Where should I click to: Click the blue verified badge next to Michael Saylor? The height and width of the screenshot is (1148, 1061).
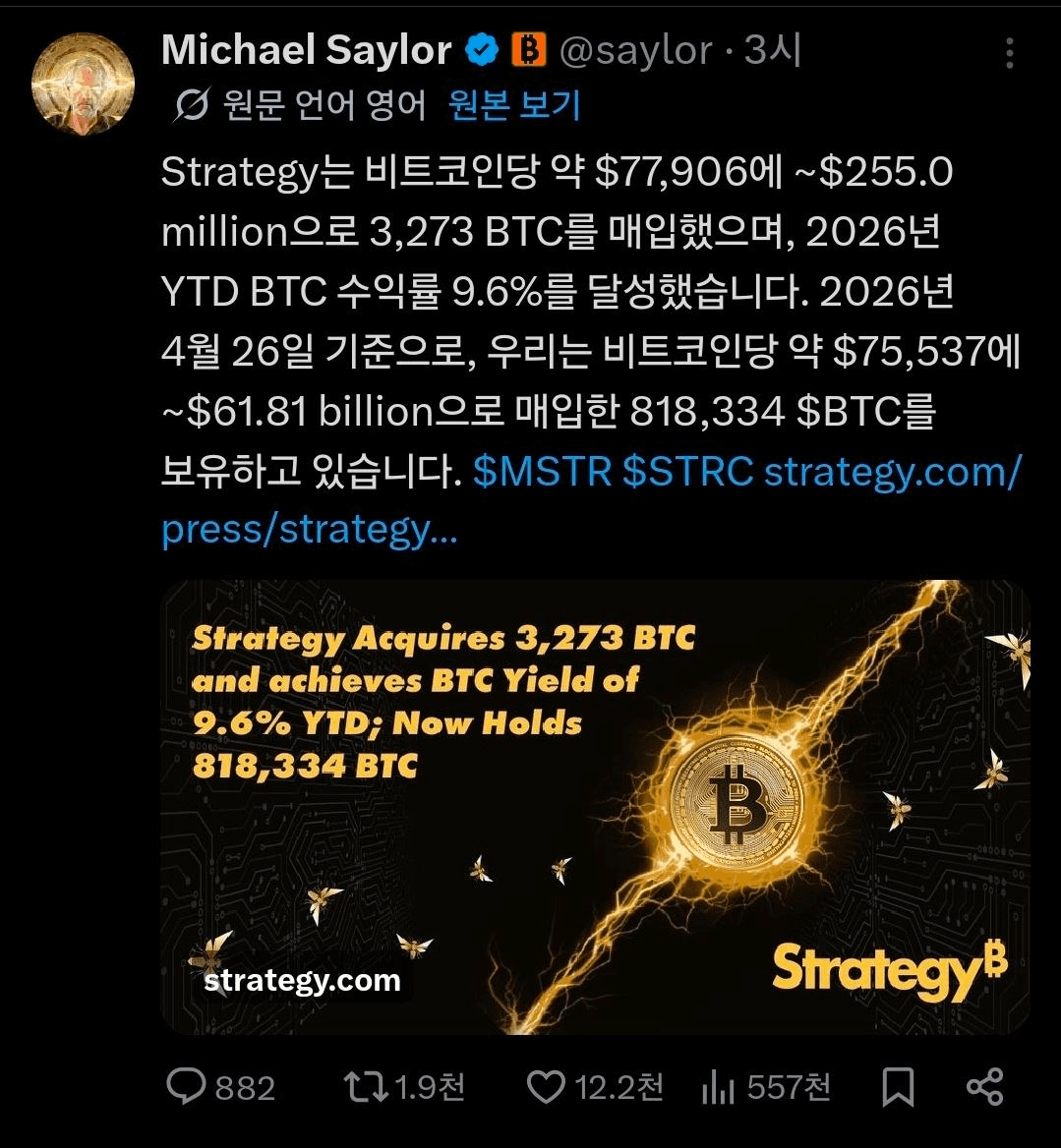point(480,49)
